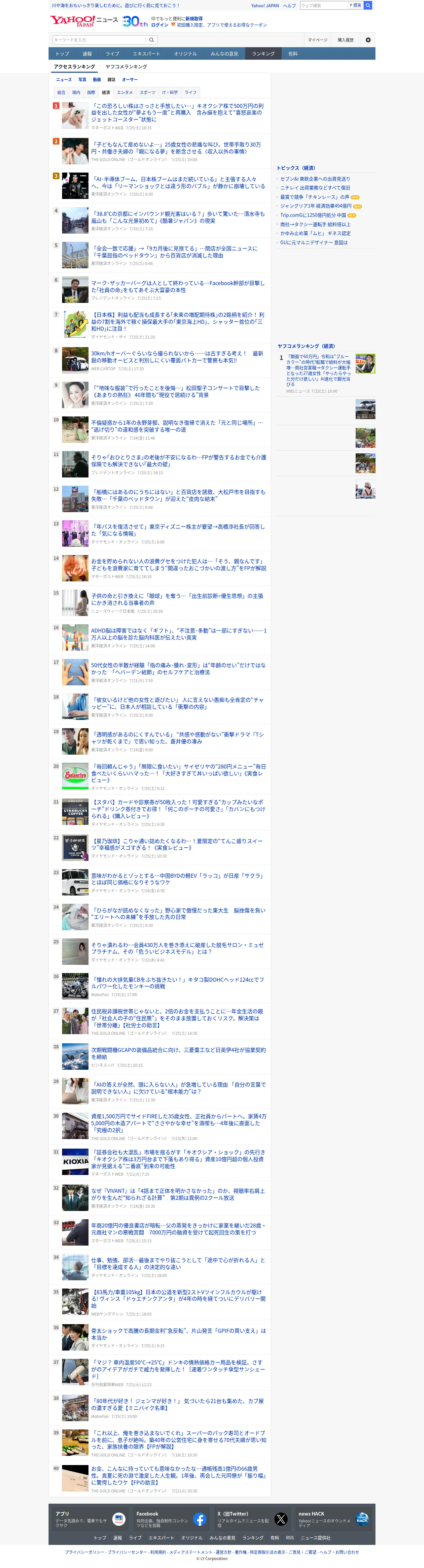Open the Yahoo! JAPAN top link
The height and width of the screenshot is (1568, 424).
tap(265, 6)
